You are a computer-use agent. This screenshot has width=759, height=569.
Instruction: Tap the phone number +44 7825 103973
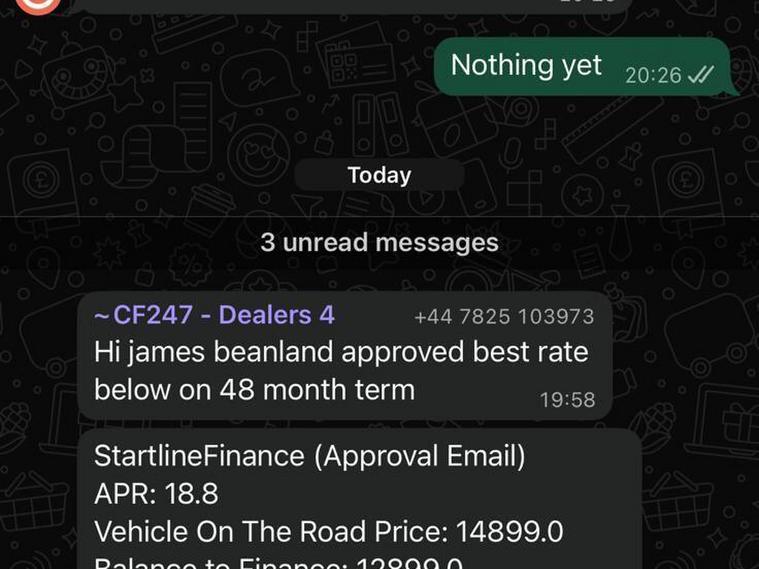coord(504,317)
